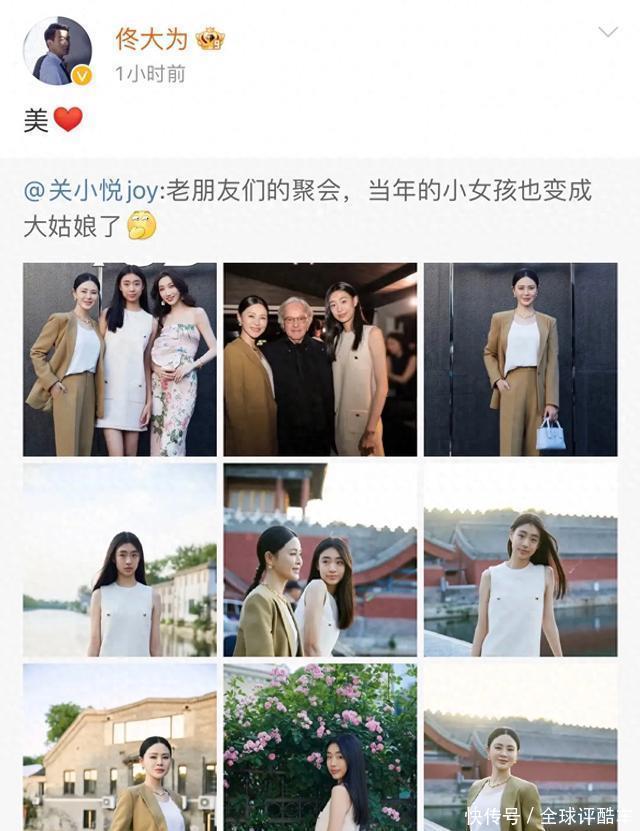View photo of three women posing together
The width and height of the screenshot is (640, 831).
tap(120, 360)
